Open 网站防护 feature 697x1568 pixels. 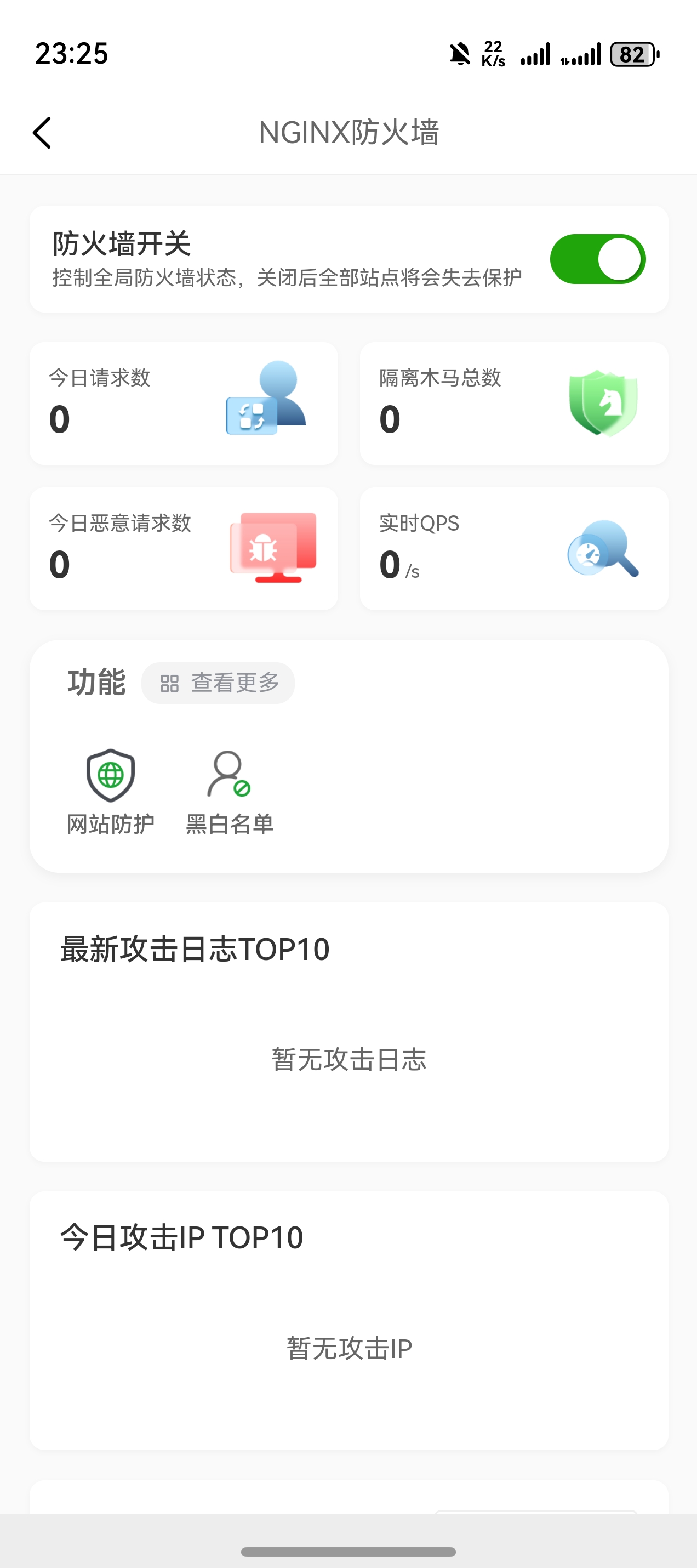coord(110,791)
